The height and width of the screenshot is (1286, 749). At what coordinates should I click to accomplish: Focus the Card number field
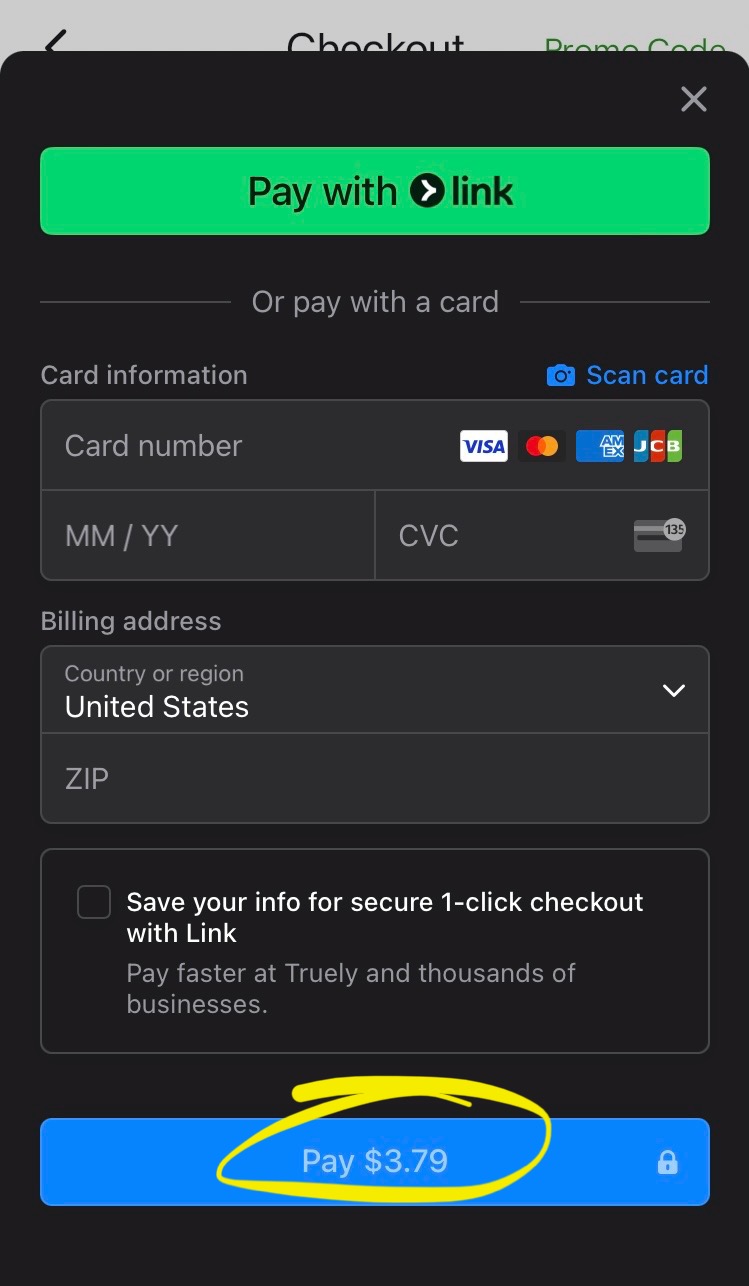375,445
